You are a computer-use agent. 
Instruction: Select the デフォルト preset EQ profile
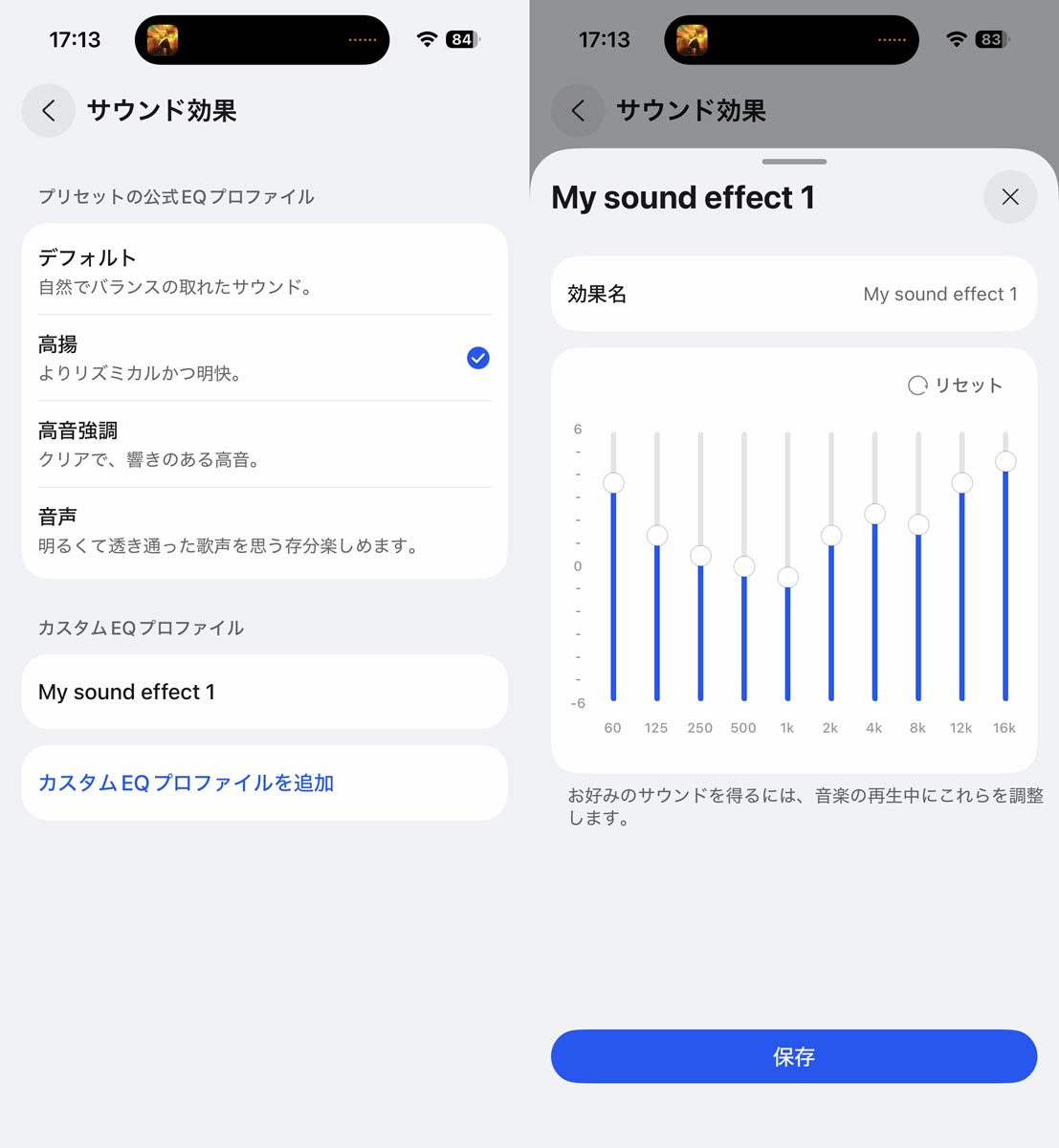(x=264, y=271)
